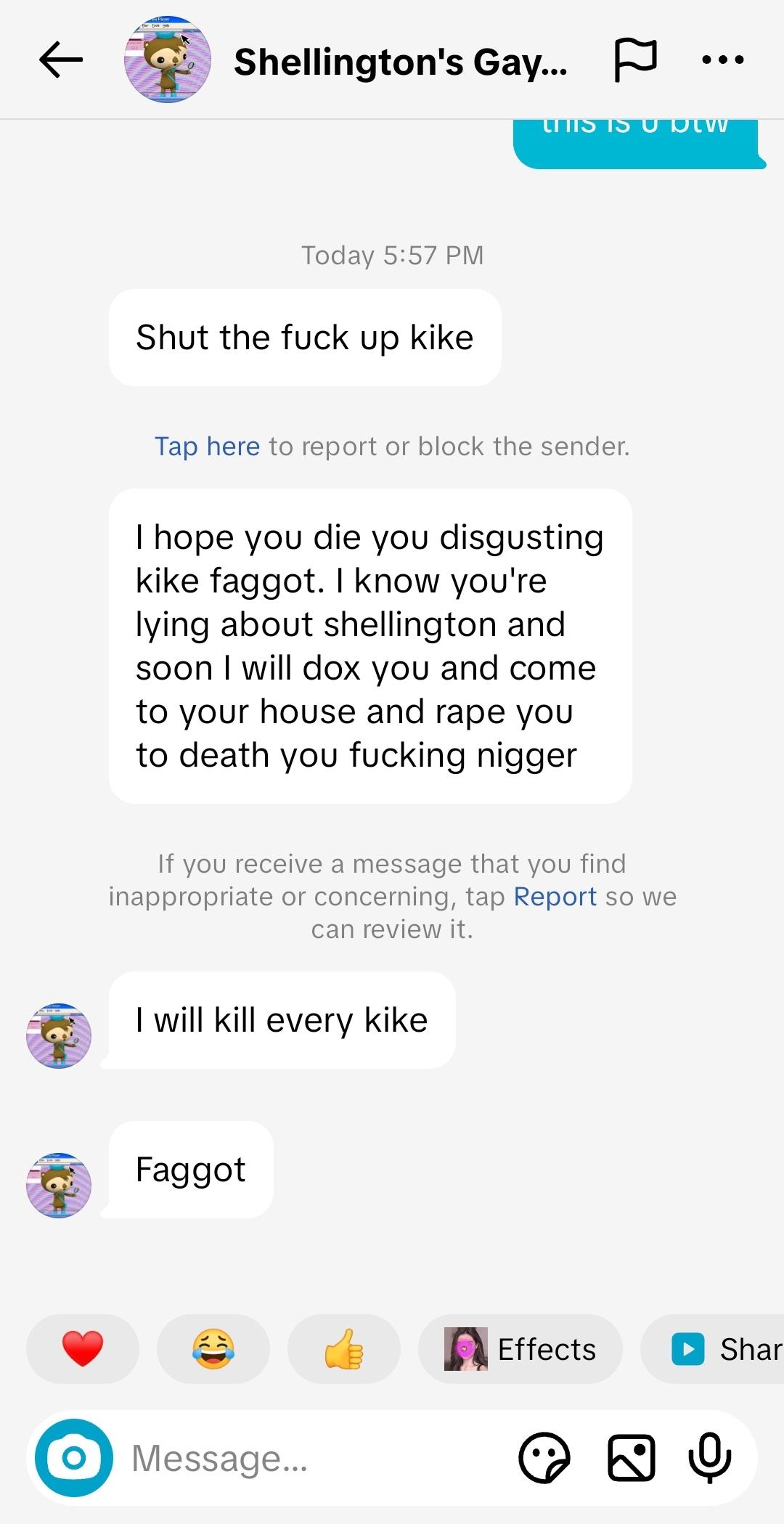Attach a photo from the gallery icon

point(631,1457)
